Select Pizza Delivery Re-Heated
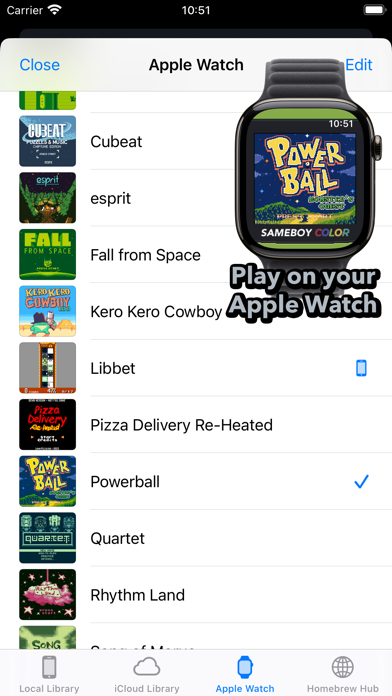Viewport: 392px width, 696px height. (x=196, y=425)
